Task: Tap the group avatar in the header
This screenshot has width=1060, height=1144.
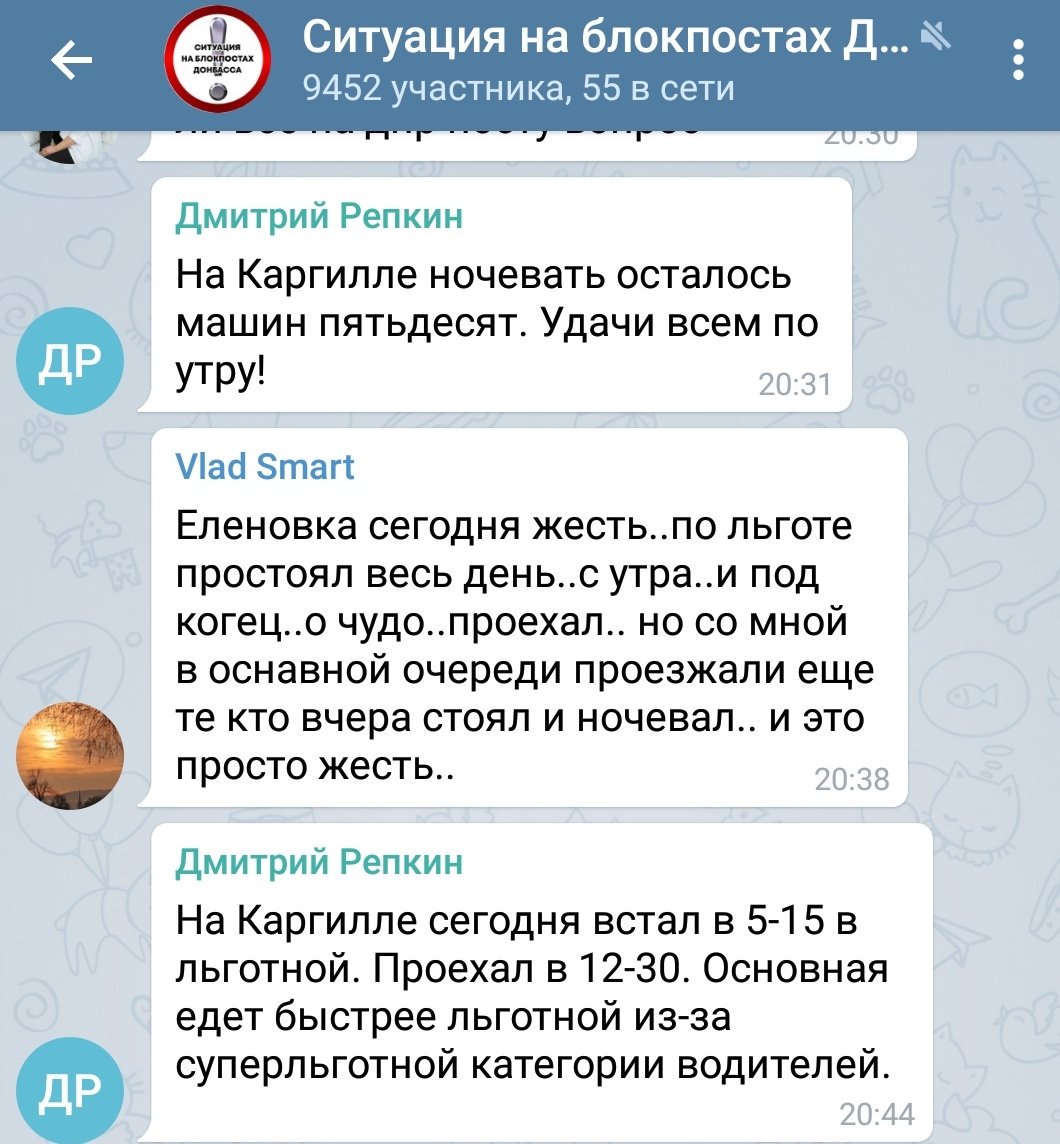Action: 217,63
